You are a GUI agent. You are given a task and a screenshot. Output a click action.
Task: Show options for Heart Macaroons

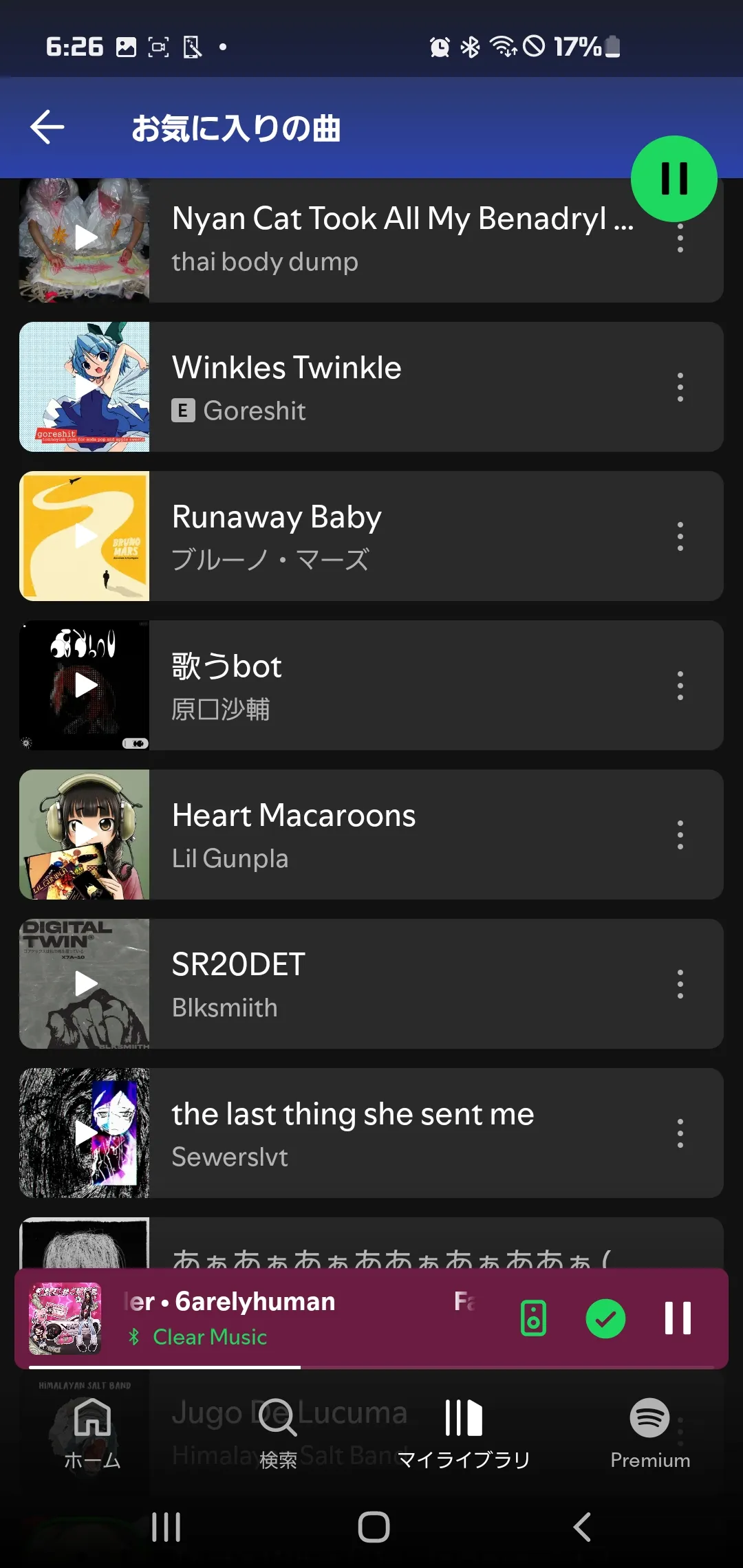(680, 835)
